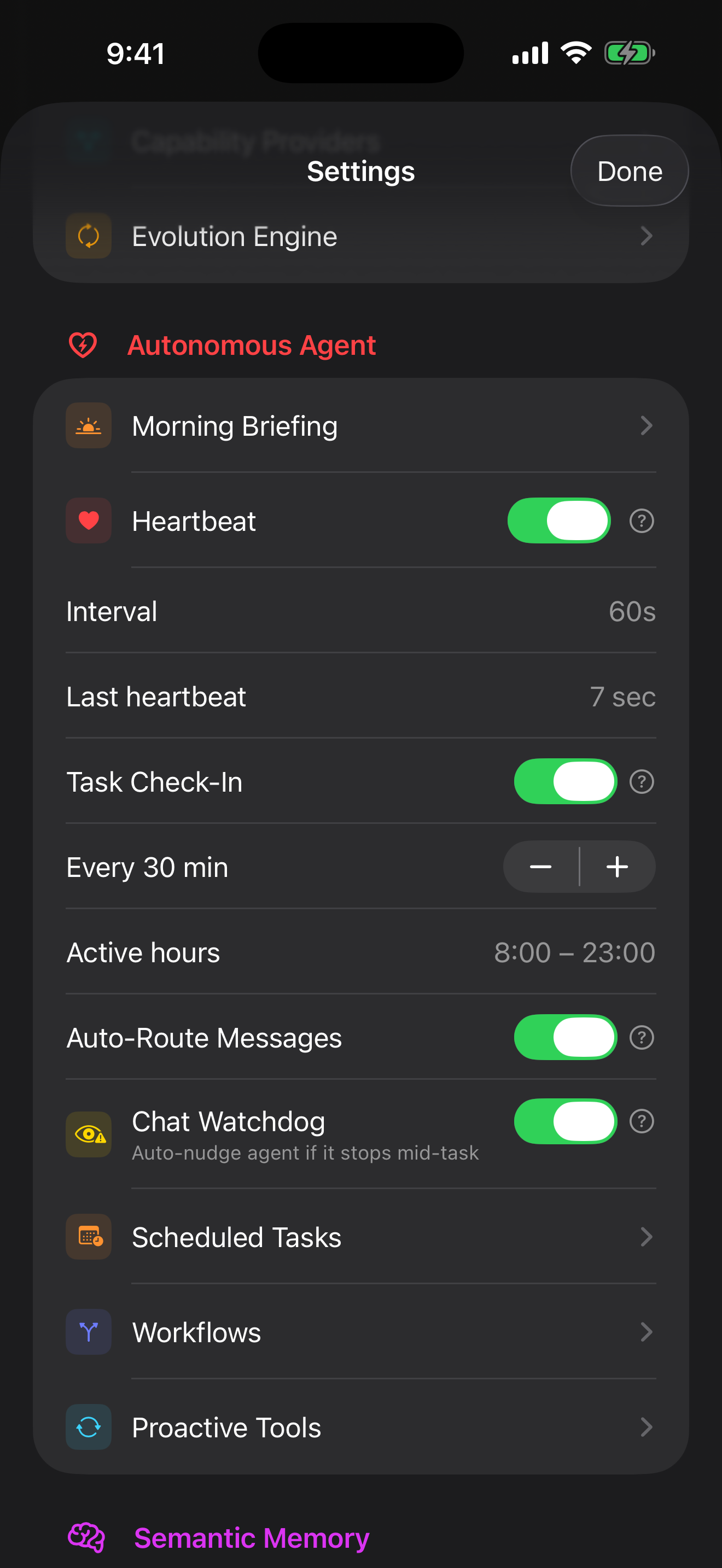Tap the Done button
Screen dimensions: 722x1568
click(x=629, y=171)
